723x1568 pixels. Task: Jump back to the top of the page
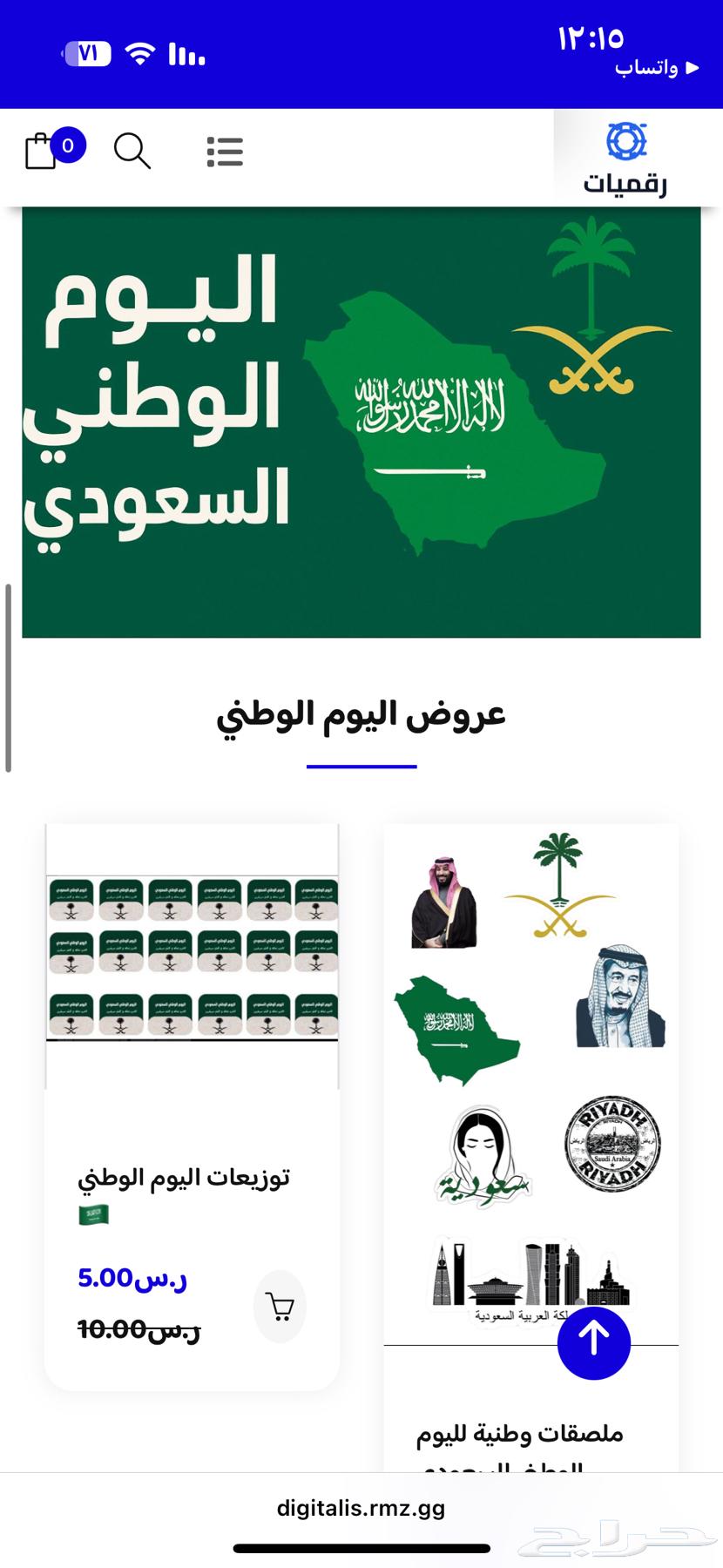tap(594, 1342)
